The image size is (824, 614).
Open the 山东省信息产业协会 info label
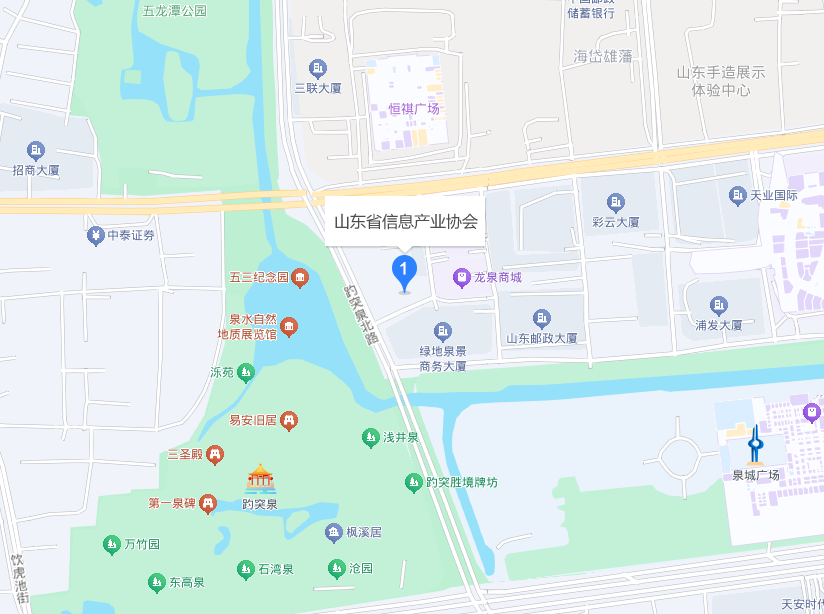point(405,222)
